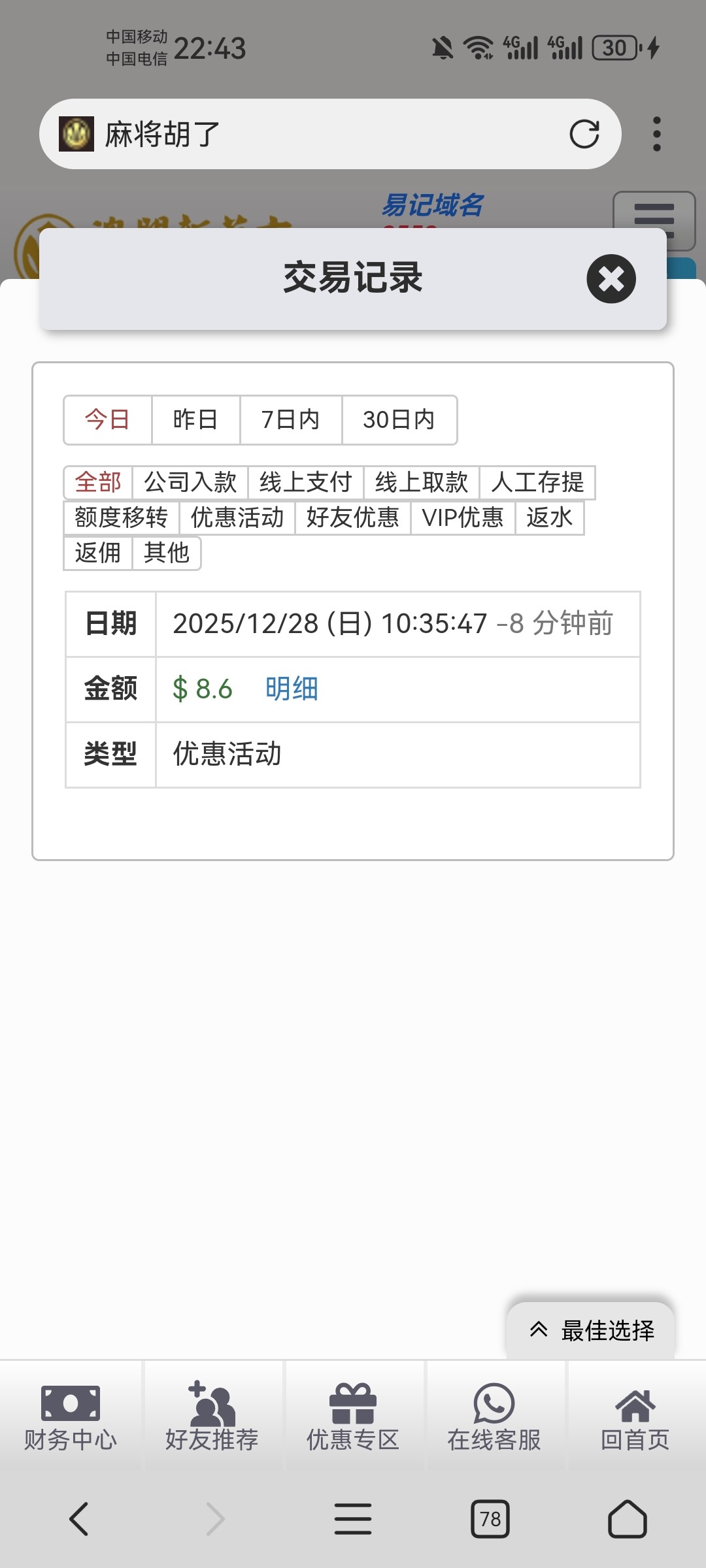Image resolution: width=706 pixels, height=1568 pixels.
Task: Select the 返水 filter
Action: [549, 517]
